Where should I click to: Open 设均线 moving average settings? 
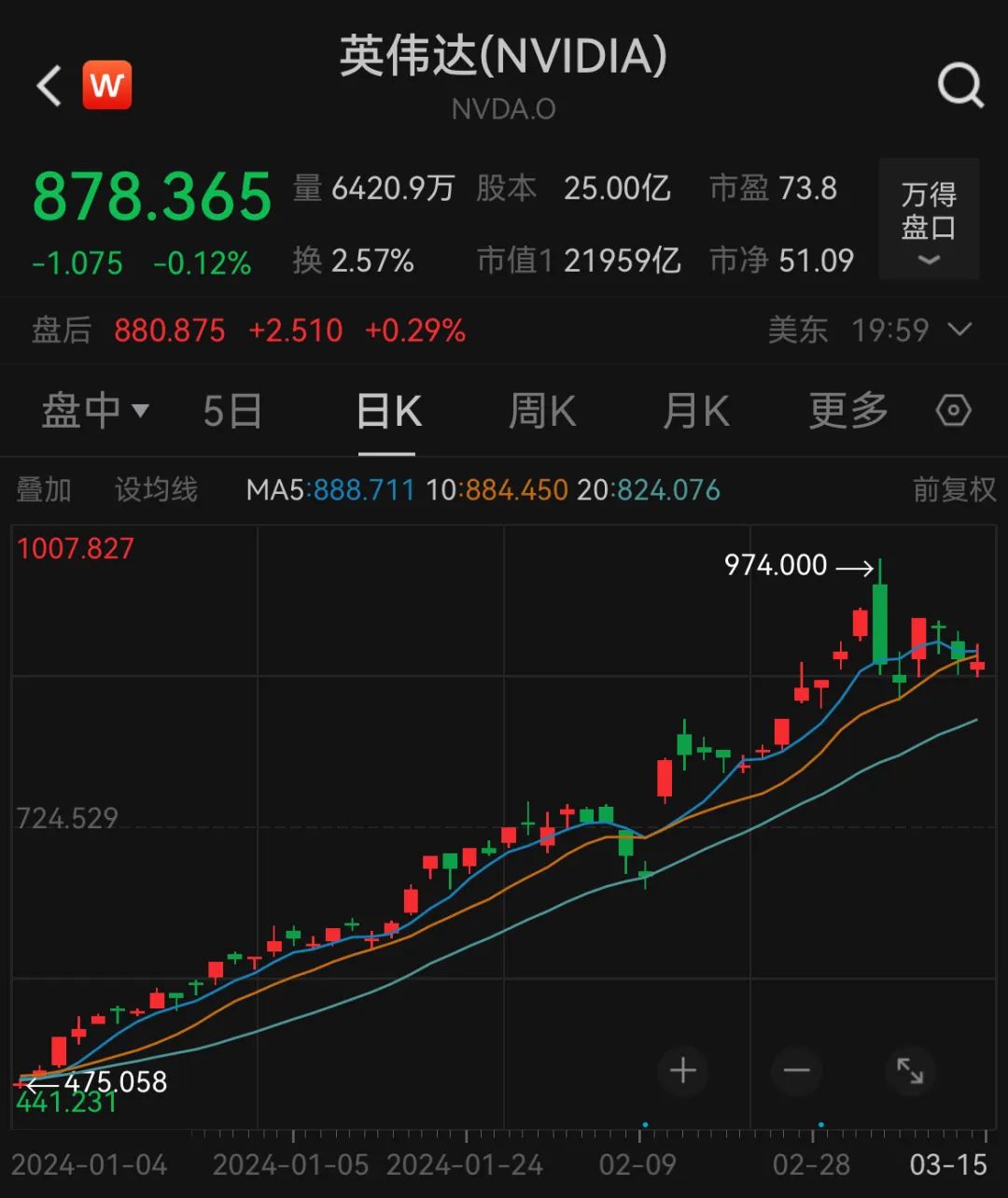point(156,489)
